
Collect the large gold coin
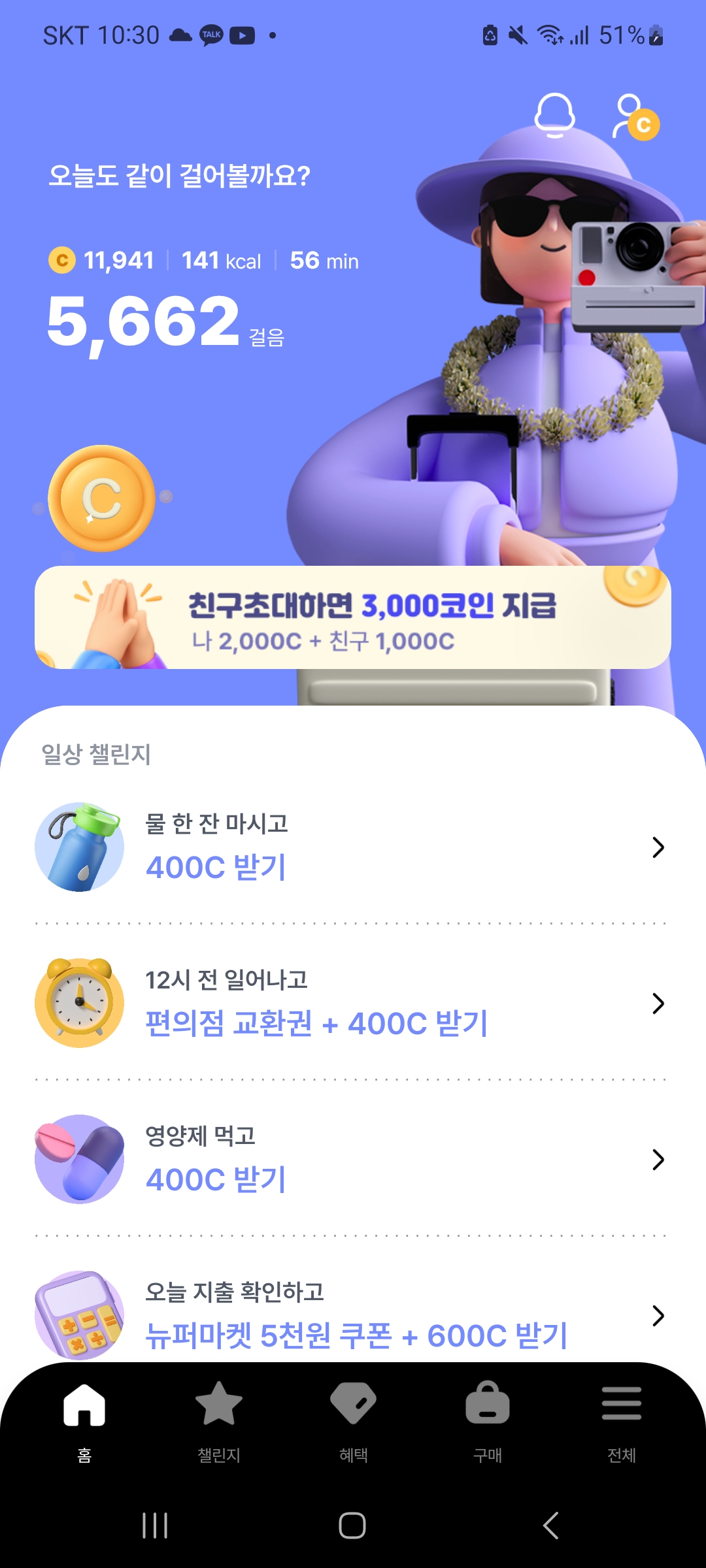click(x=102, y=498)
